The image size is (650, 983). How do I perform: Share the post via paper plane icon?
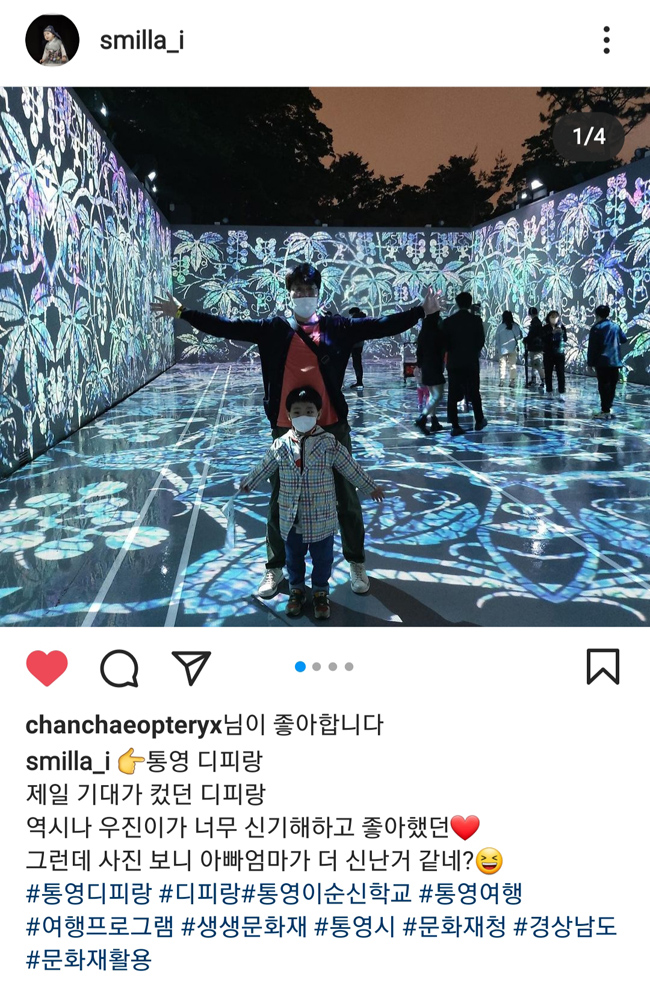point(191,668)
